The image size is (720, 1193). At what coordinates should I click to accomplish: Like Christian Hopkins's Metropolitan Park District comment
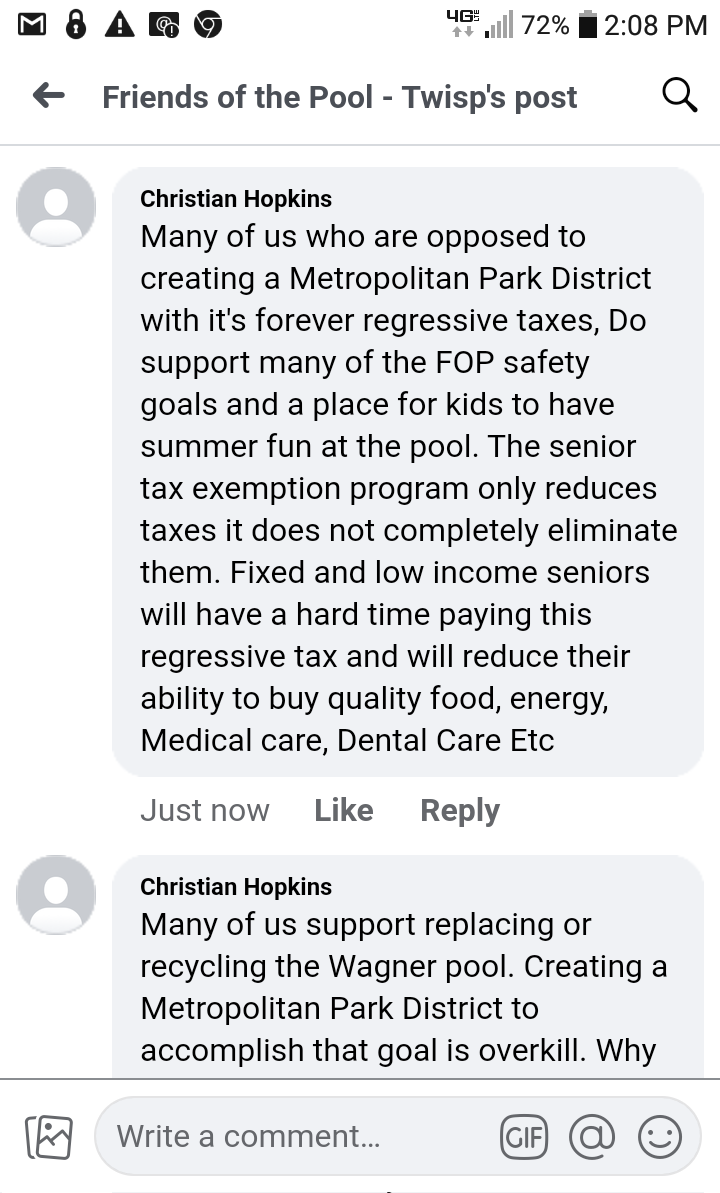click(343, 810)
